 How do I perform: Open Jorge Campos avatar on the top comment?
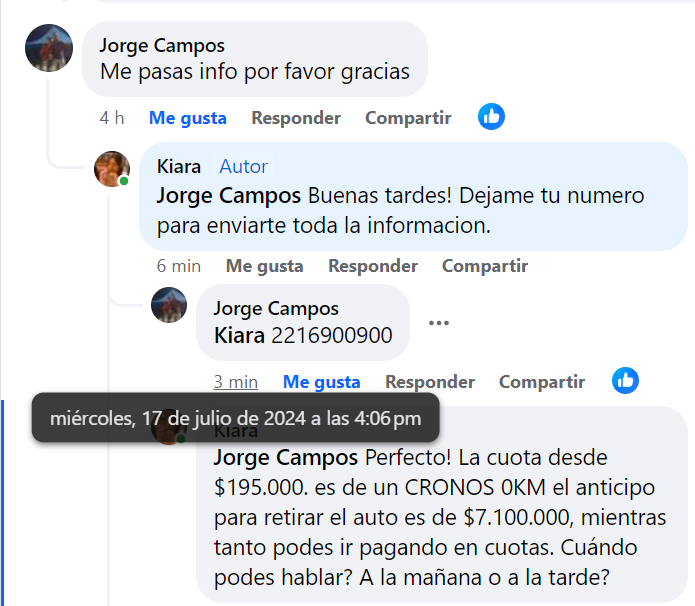click(x=49, y=47)
